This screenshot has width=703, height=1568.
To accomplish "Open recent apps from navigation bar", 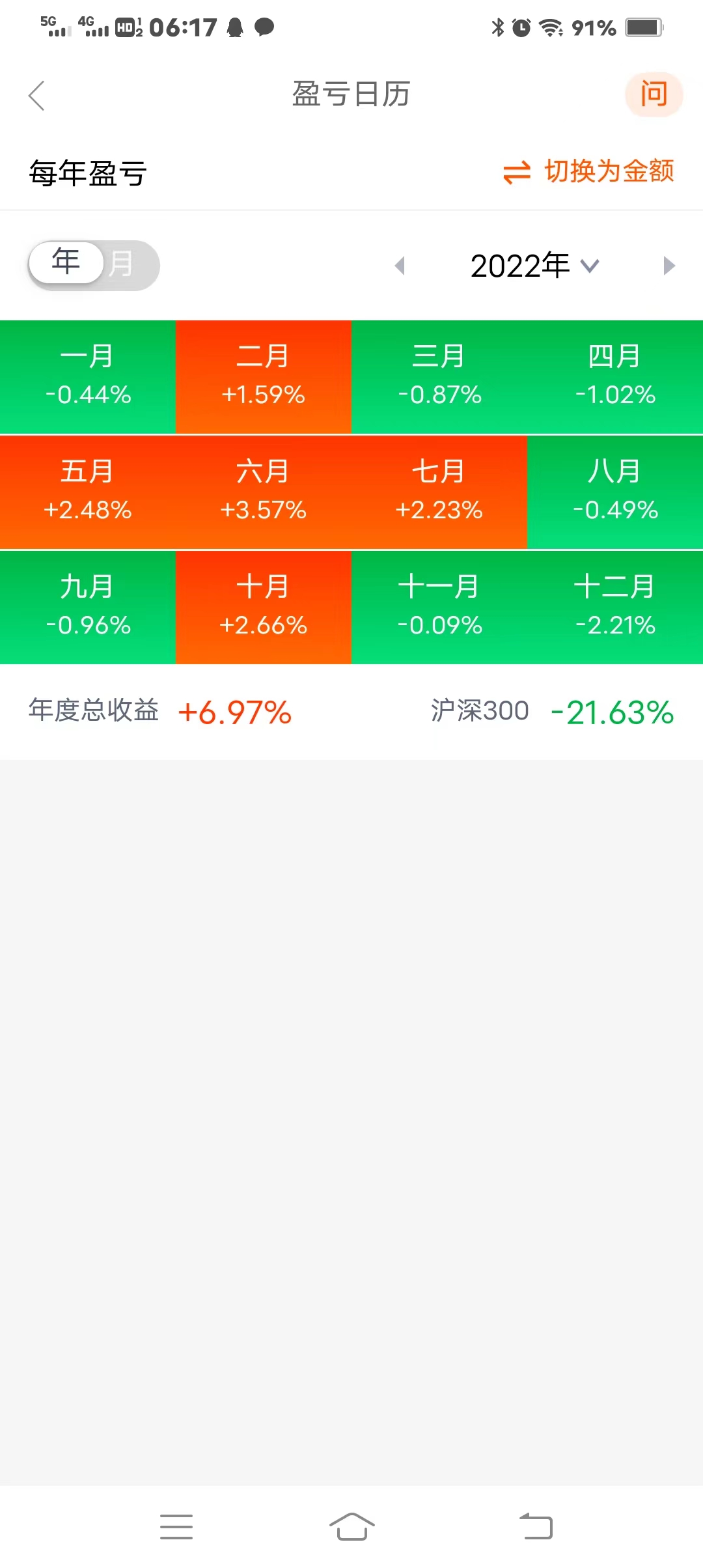I will coord(176,1526).
